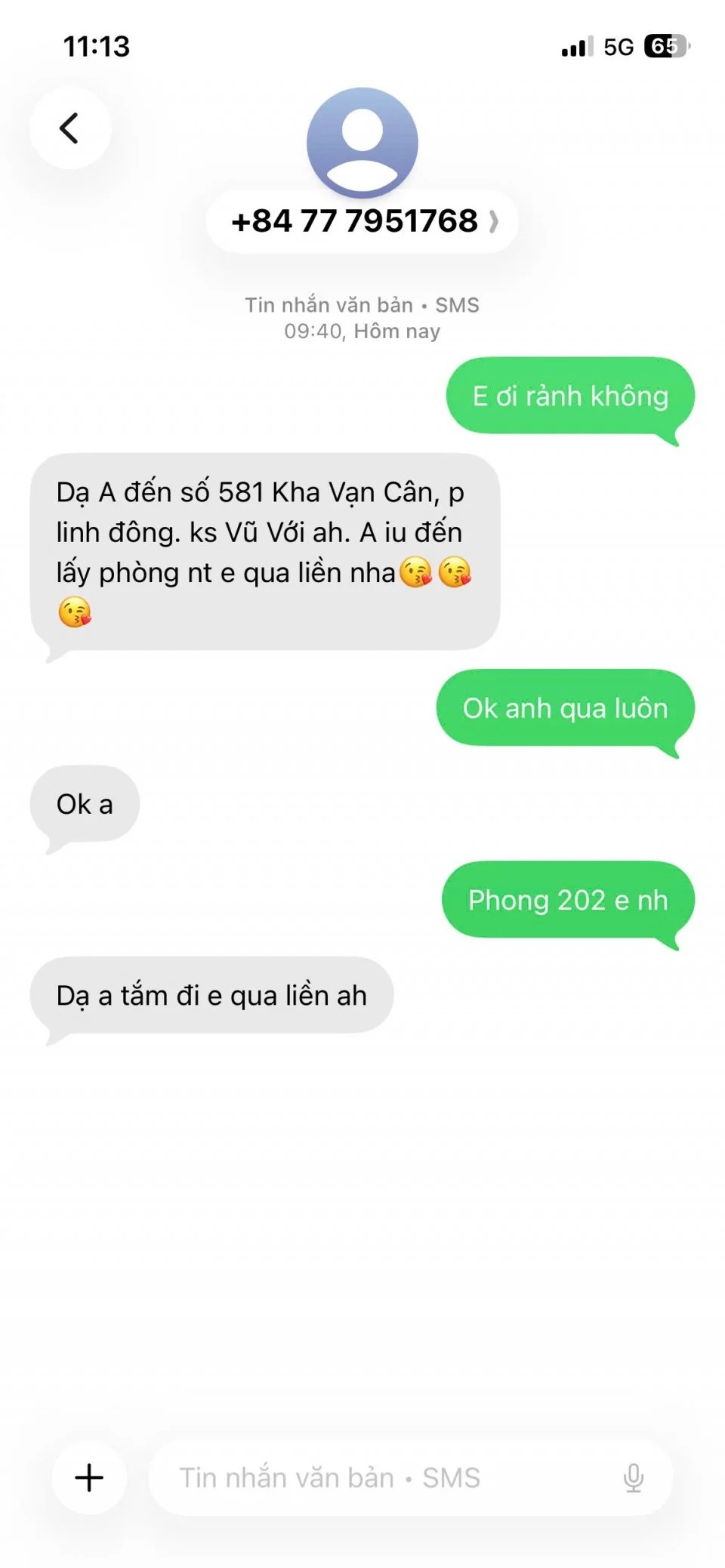Start voice dictation with the microphone
Viewport: 725px width, 1568px height.
pos(633,1477)
